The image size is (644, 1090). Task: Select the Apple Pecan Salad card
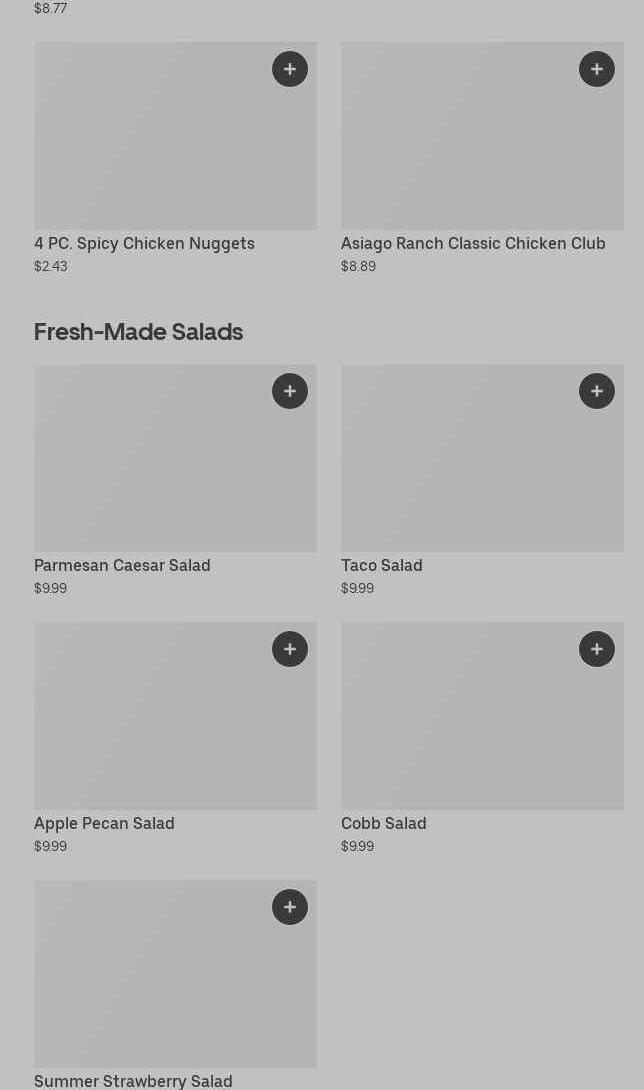160,730
